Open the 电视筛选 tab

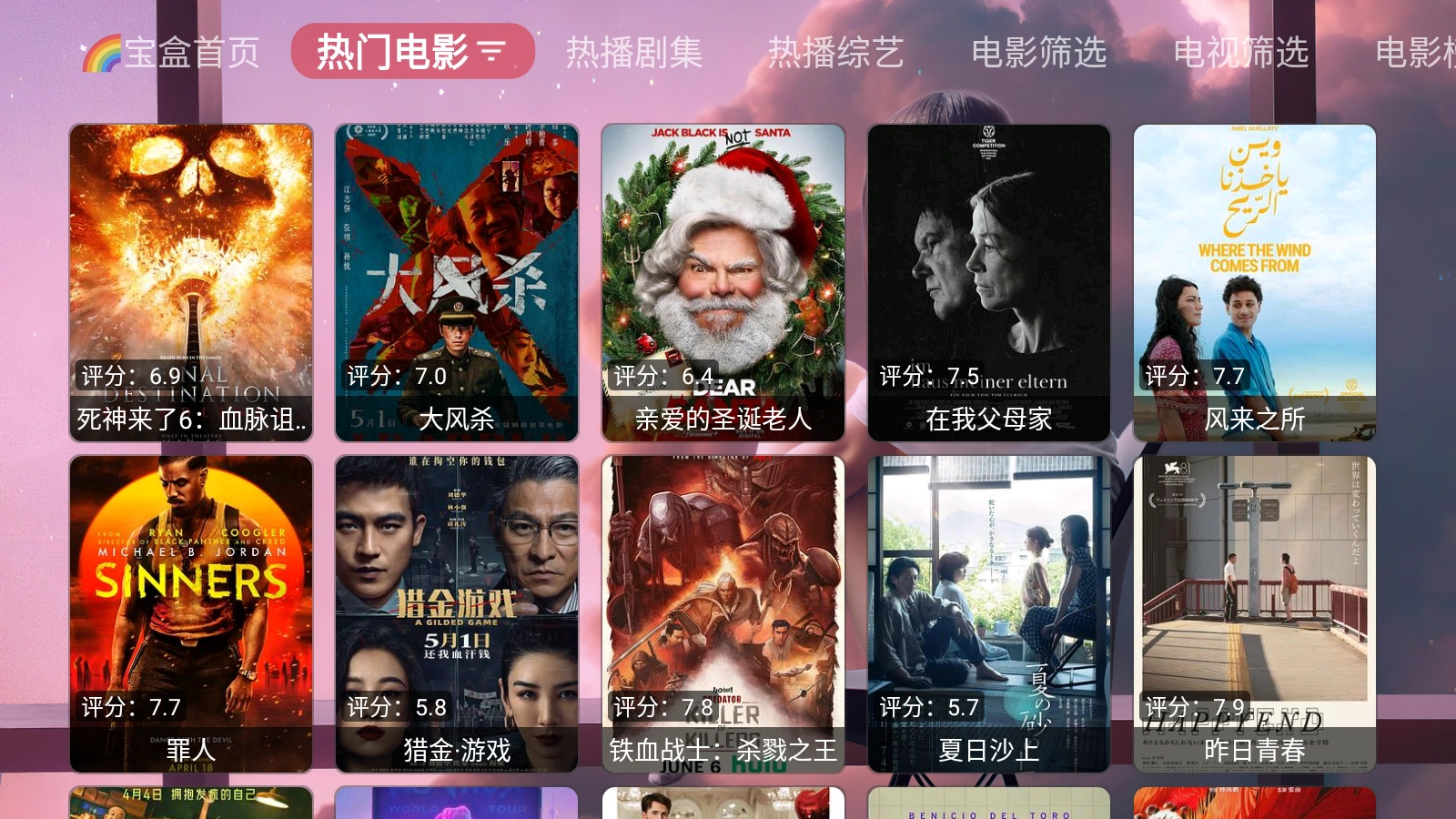[x=1240, y=53]
